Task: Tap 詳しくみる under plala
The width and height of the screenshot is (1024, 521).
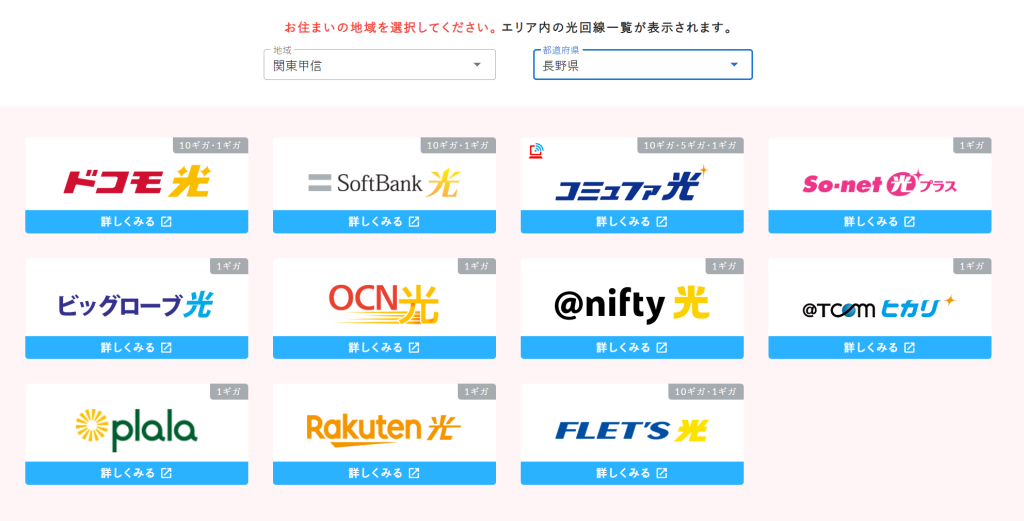Action: point(136,473)
